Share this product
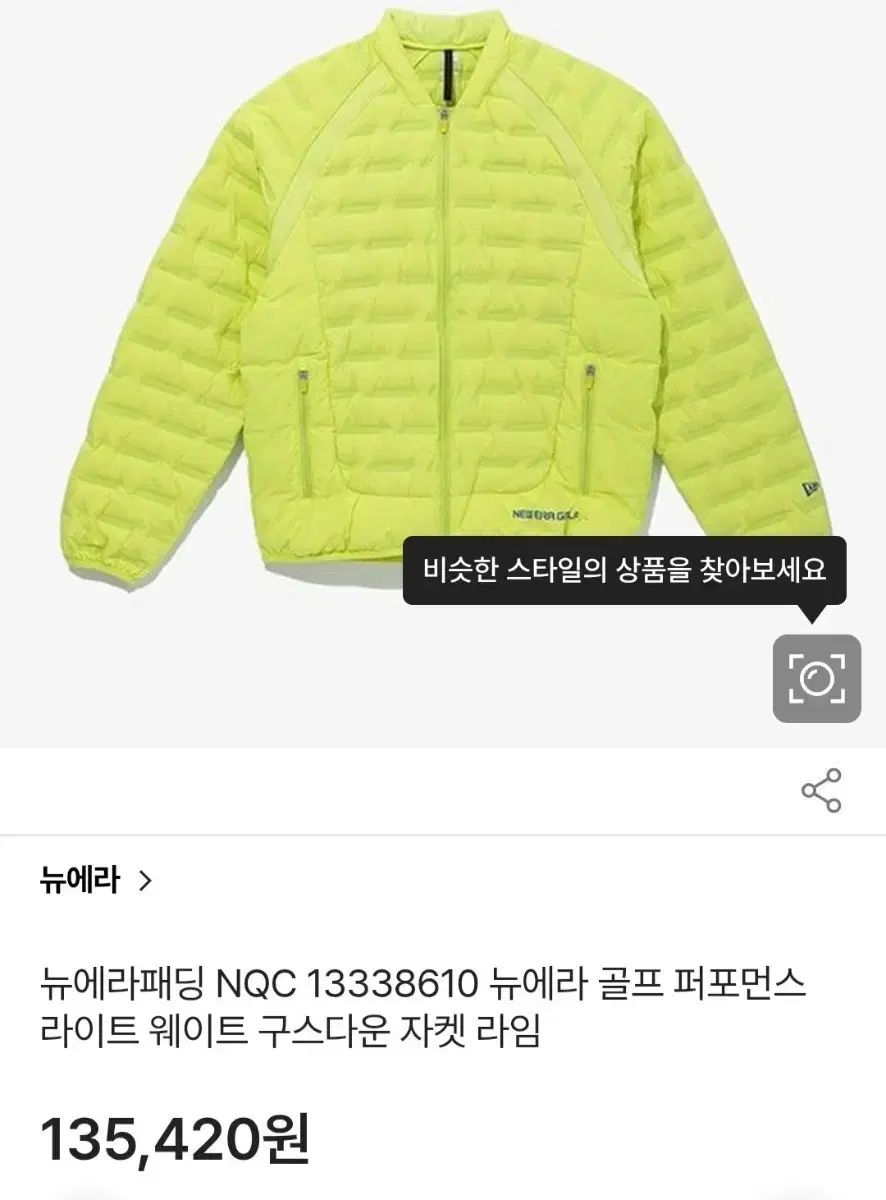This screenshot has width=886, height=1200. 821,790
